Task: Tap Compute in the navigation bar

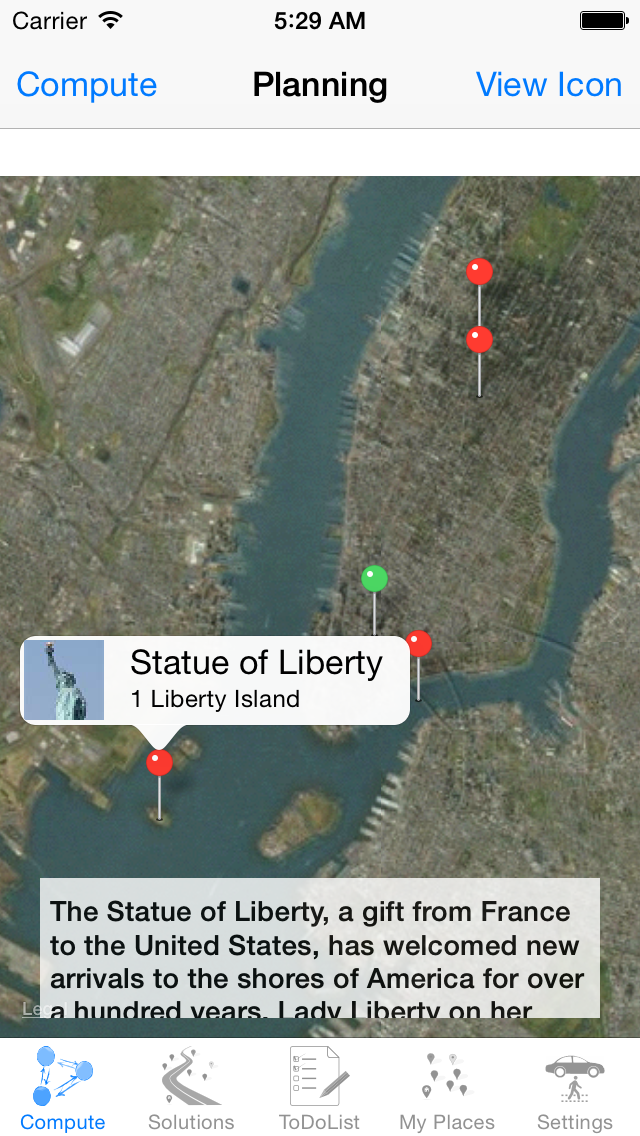Action: (86, 85)
